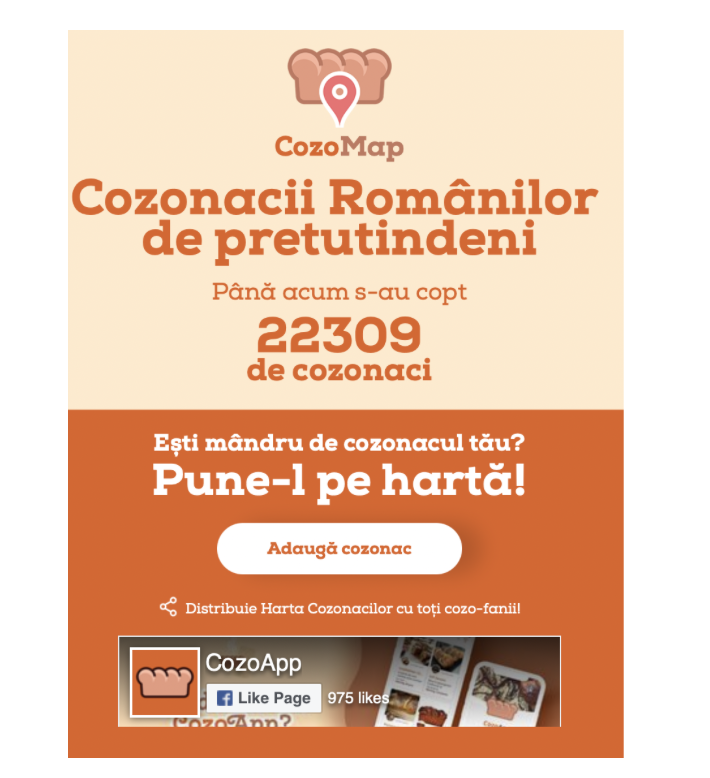Open the CozoApp Facebook page title
Image resolution: width=710 pixels, height=778 pixels.
(253, 664)
